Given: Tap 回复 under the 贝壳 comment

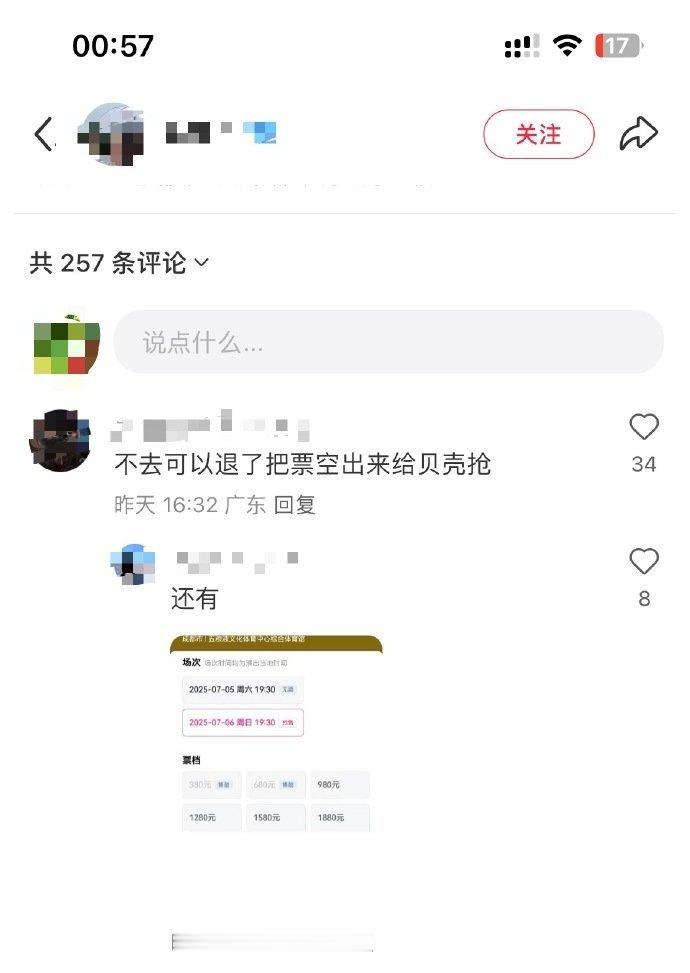Looking at the screenshot, I should (295, 505).
